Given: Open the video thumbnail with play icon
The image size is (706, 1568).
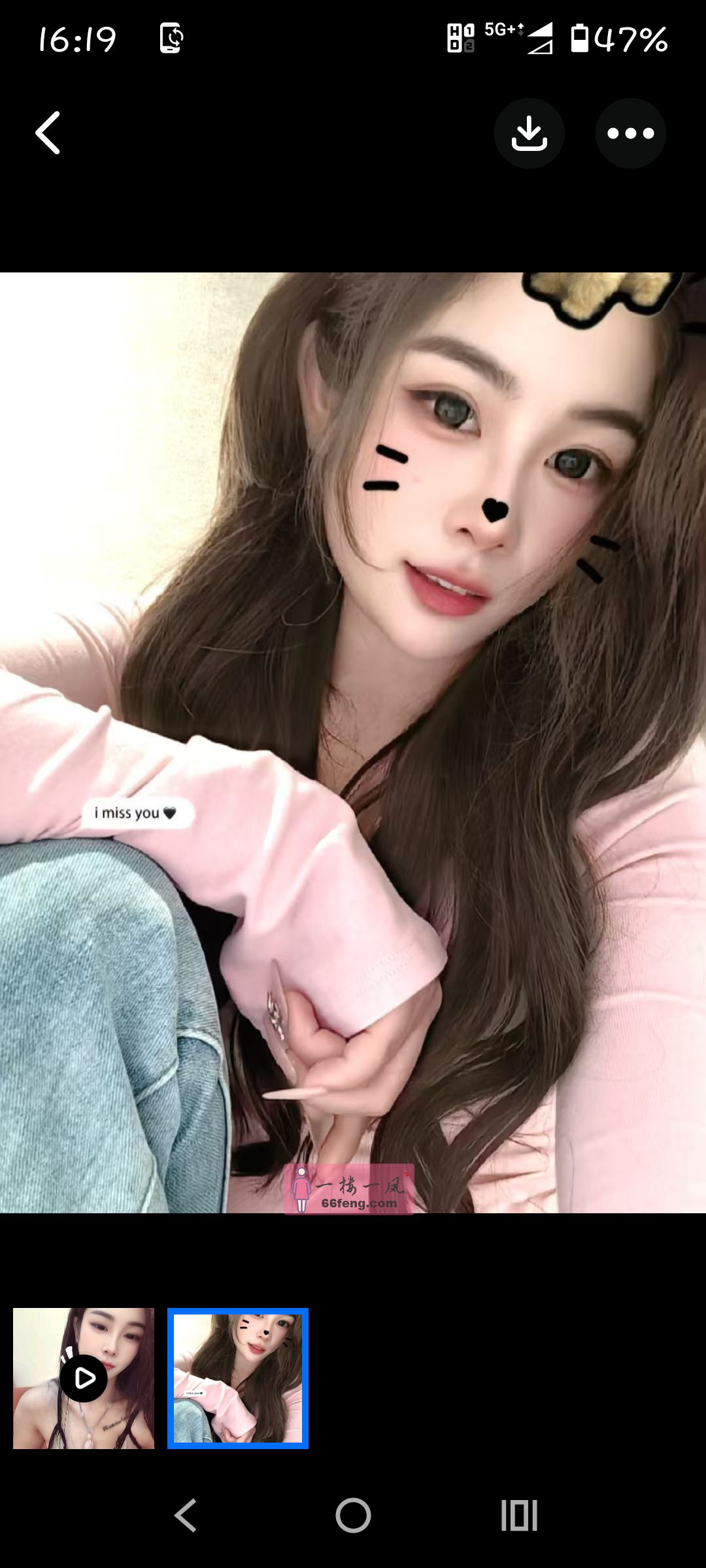Looking at the screenshot, I should tap(84, 1379).
